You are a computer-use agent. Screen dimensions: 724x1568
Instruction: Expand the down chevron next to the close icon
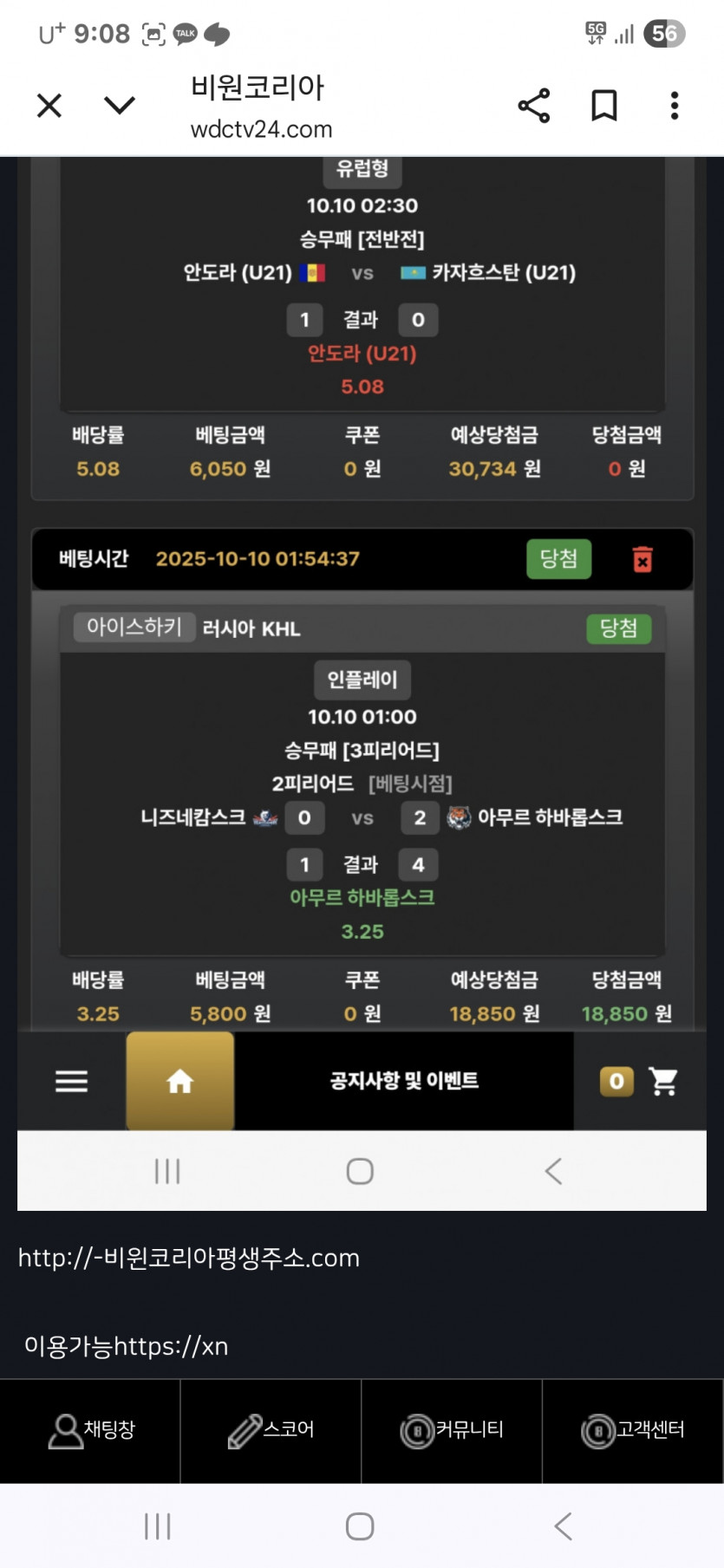tap(119, 106)
